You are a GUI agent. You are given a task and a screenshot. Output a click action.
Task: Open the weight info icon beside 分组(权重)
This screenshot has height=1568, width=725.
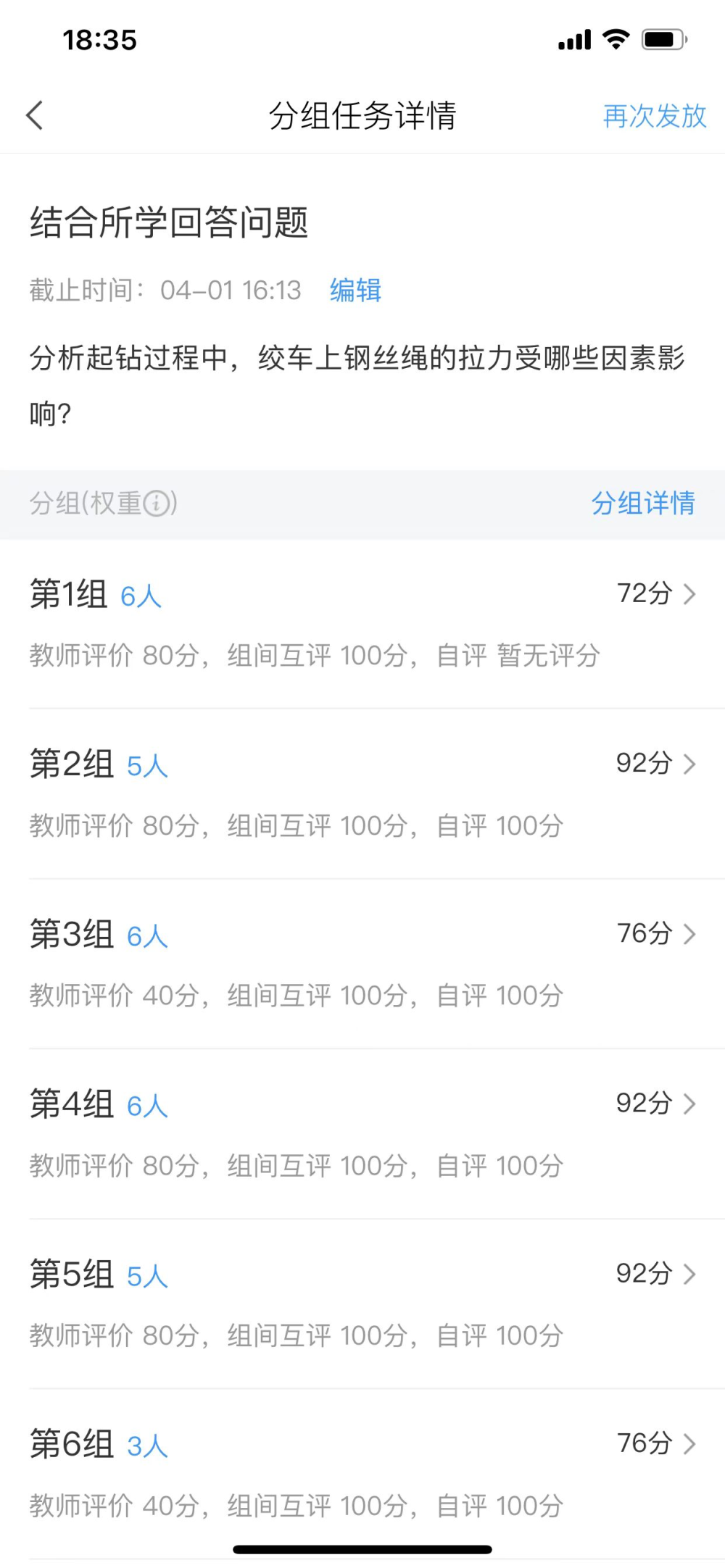[x=157, y=503]
